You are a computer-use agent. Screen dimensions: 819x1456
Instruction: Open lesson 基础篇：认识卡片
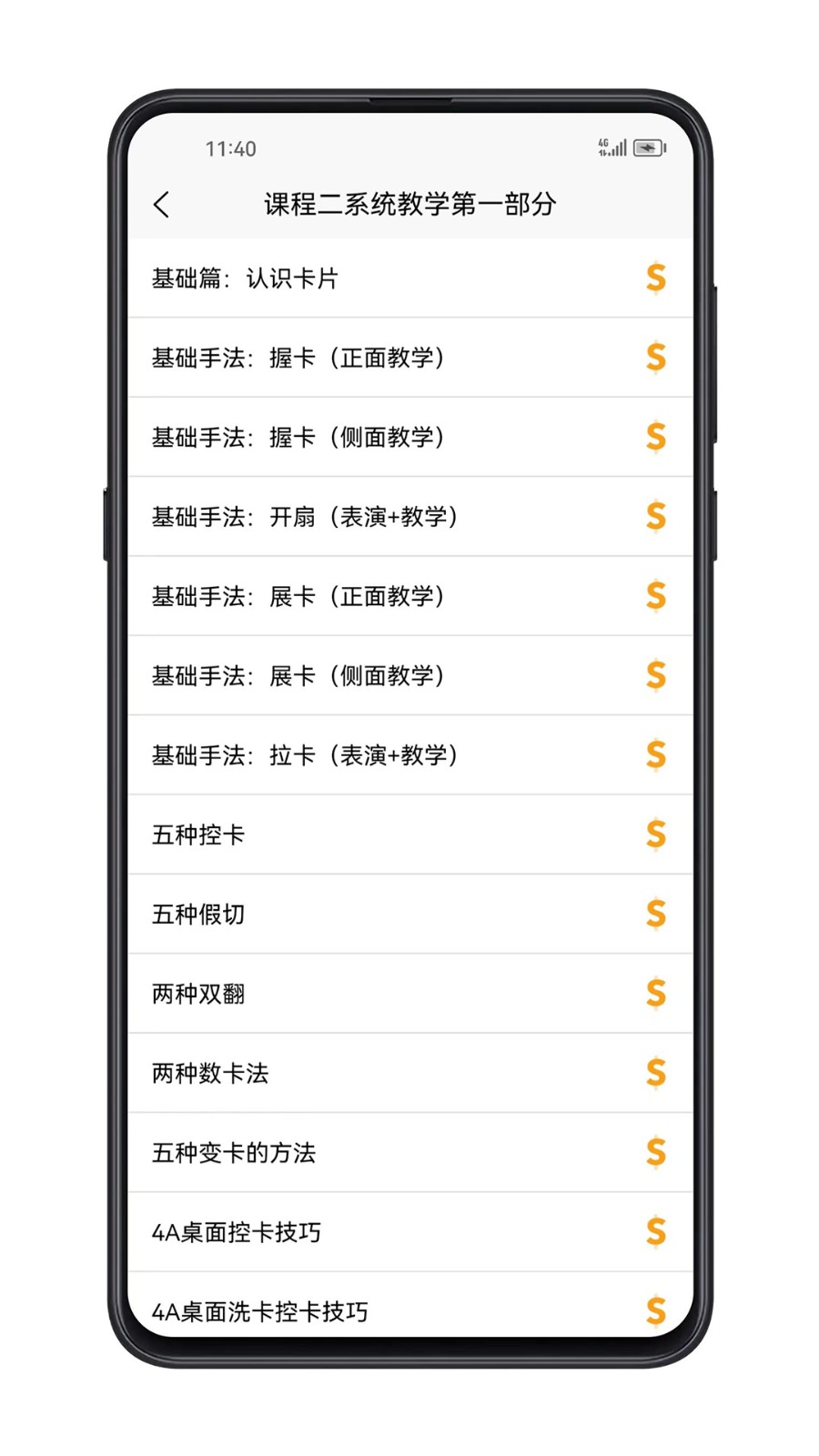point(245,278)
